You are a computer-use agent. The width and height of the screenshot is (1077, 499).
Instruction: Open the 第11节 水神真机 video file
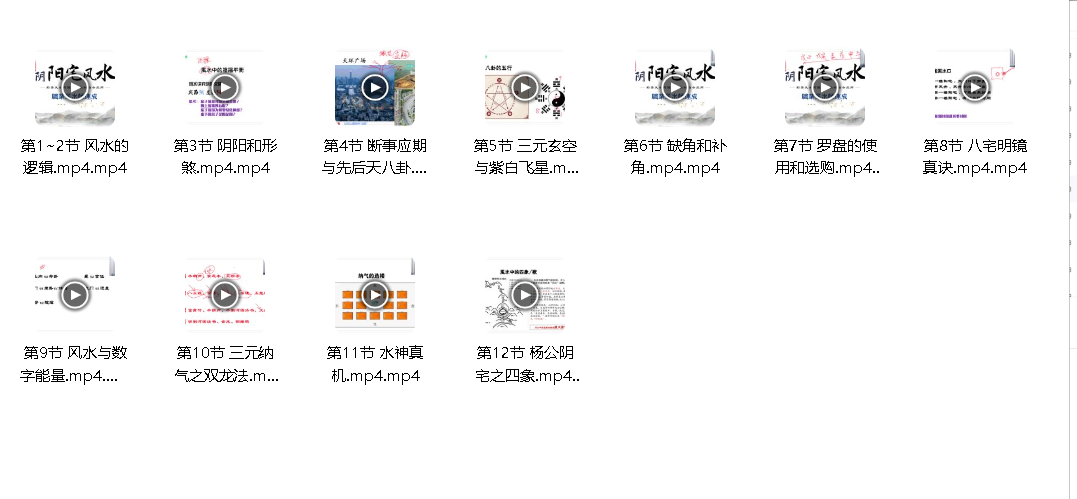click(x=375, y=294)
